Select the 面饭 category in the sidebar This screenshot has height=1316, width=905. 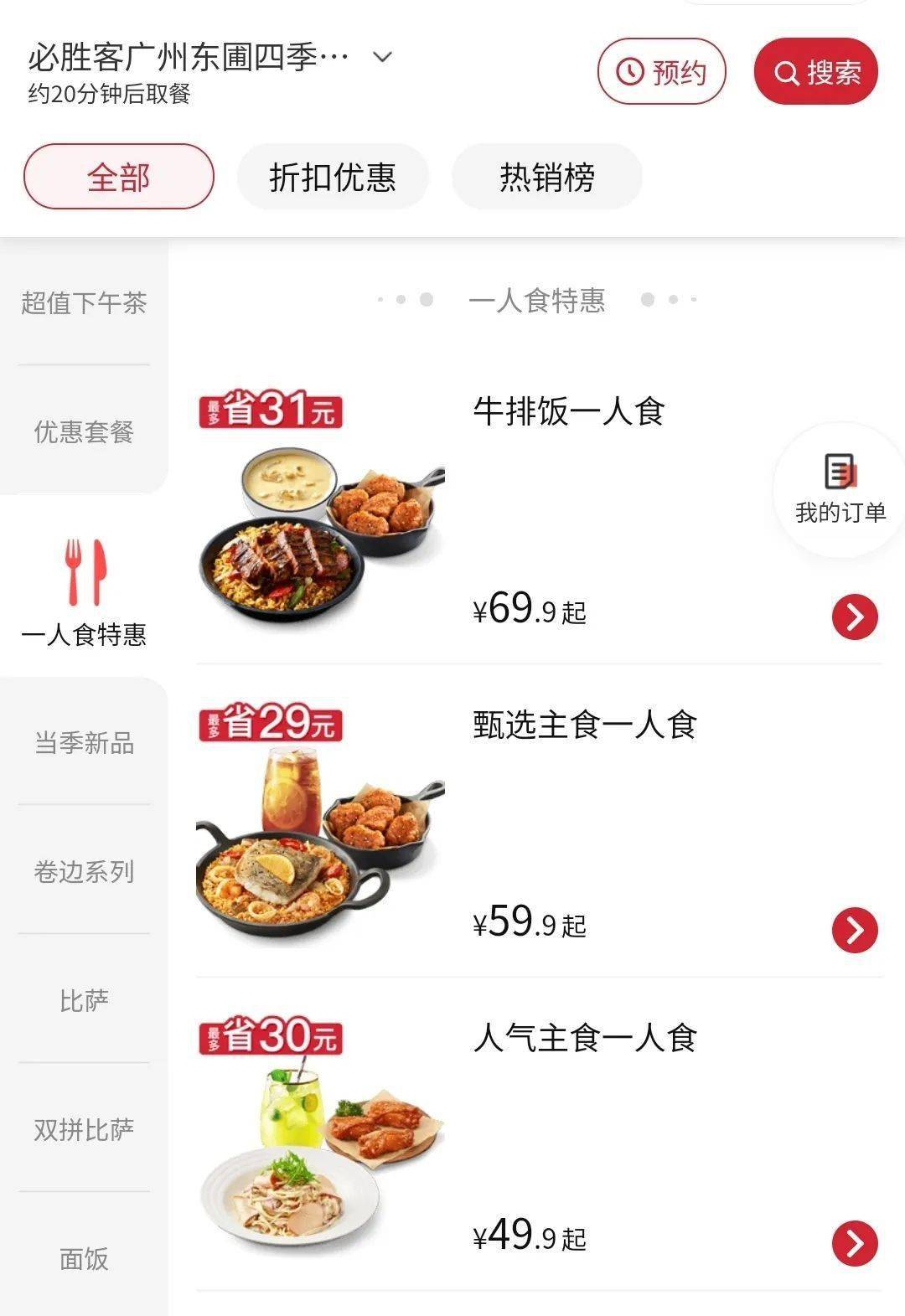click(84, 1257)
